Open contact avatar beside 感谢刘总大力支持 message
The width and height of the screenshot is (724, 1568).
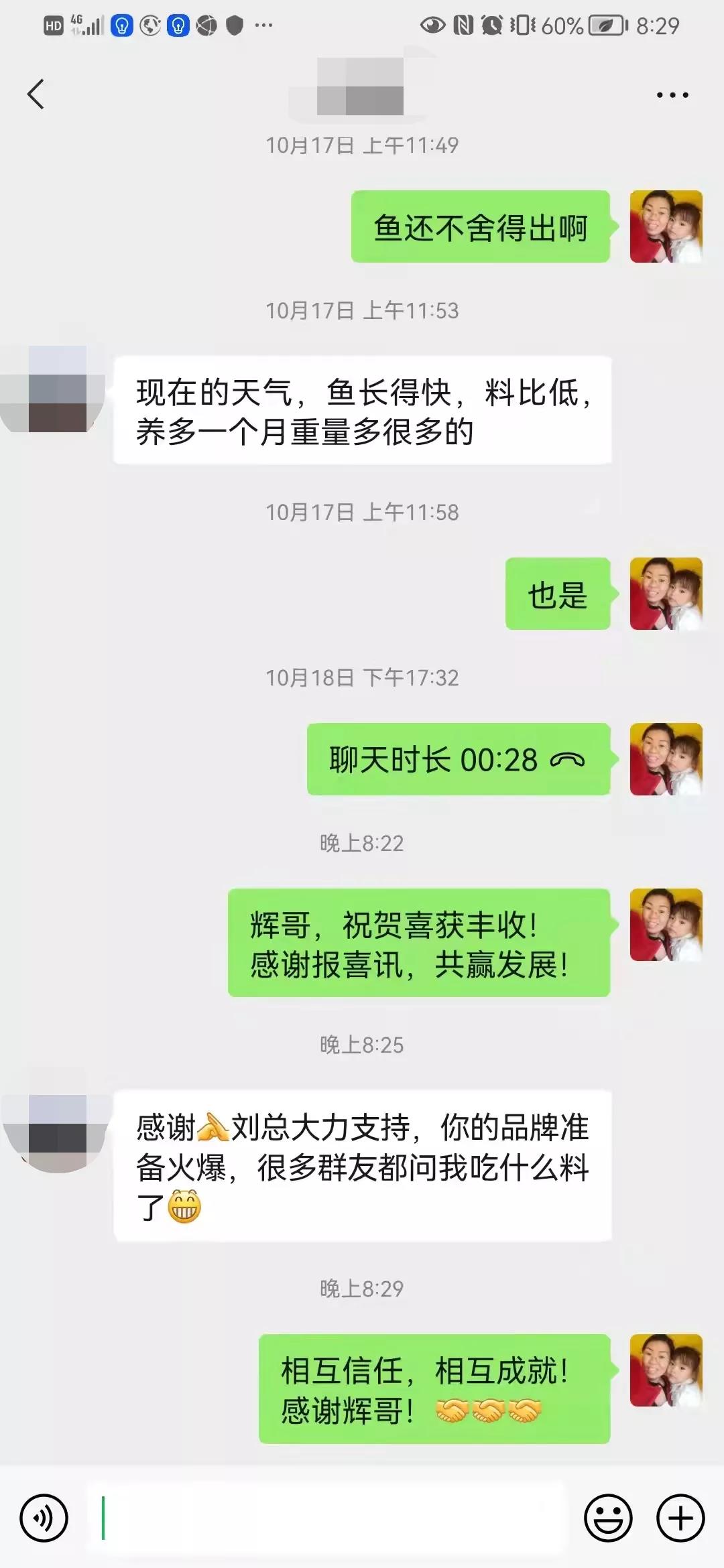point(58,1125)
